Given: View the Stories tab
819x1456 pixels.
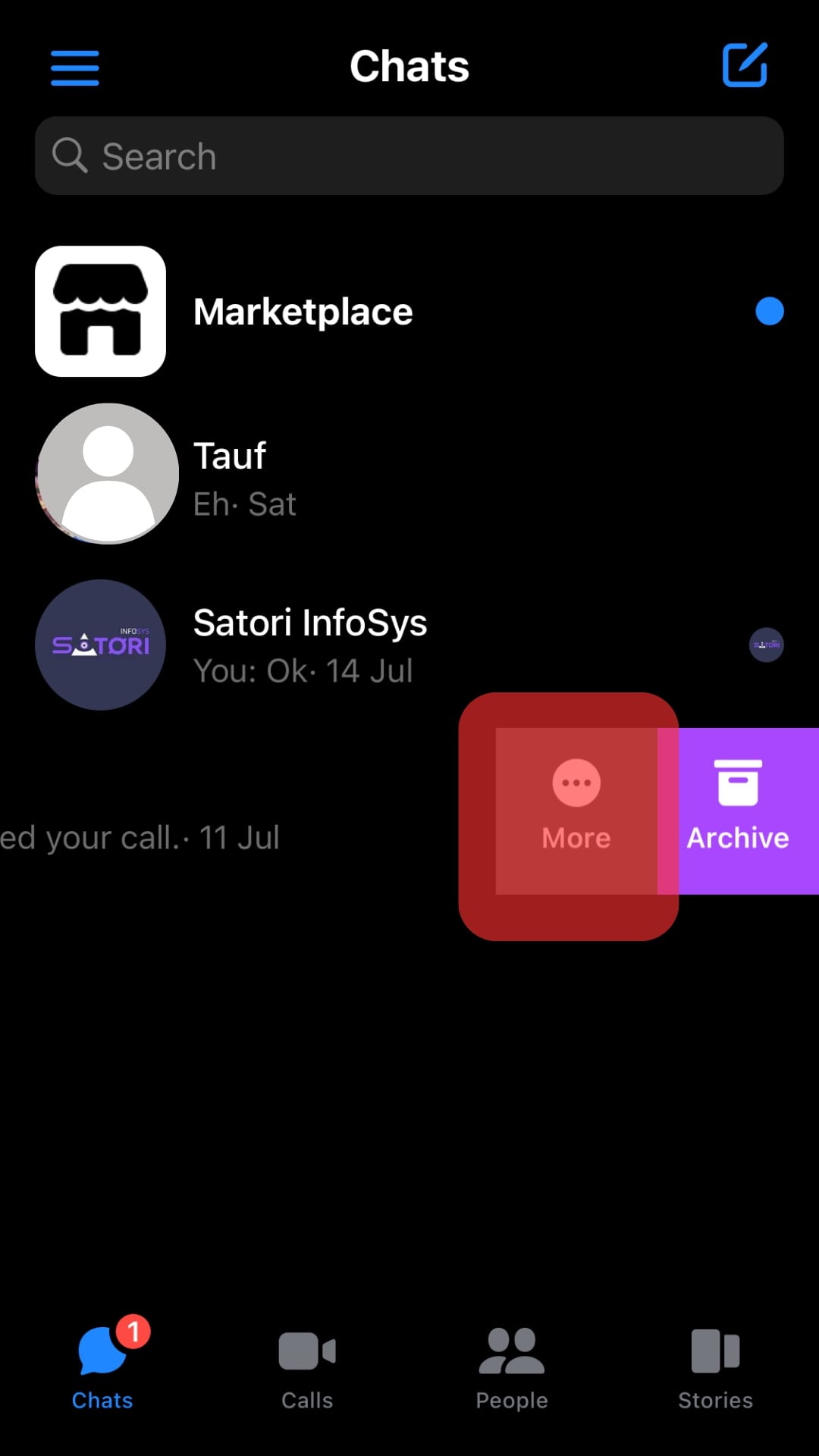Looking at the screenshot, I should 715,1367.
